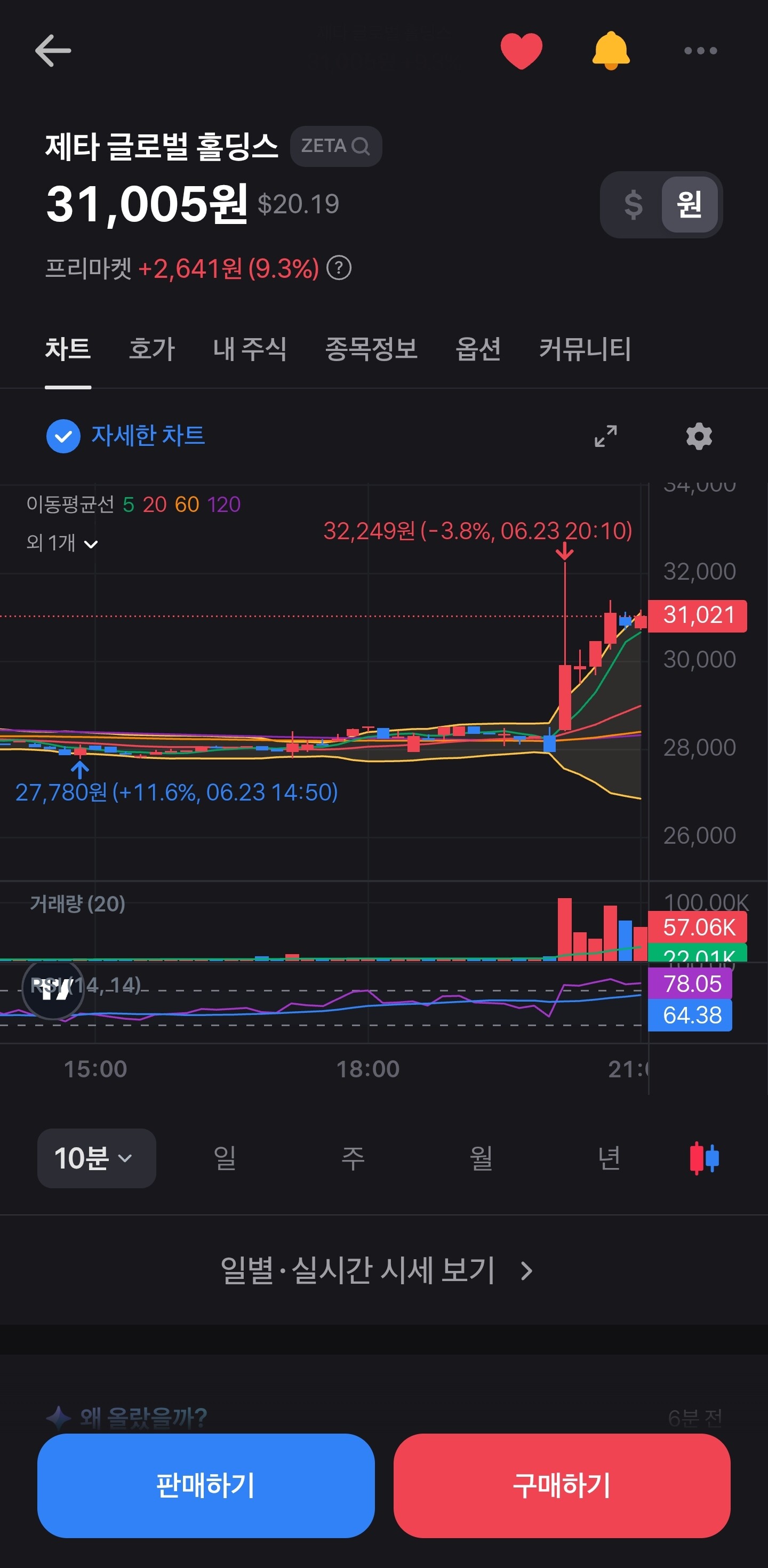Open the 종목정보 tab
The image size is (768, 1568).
[371, 349]
